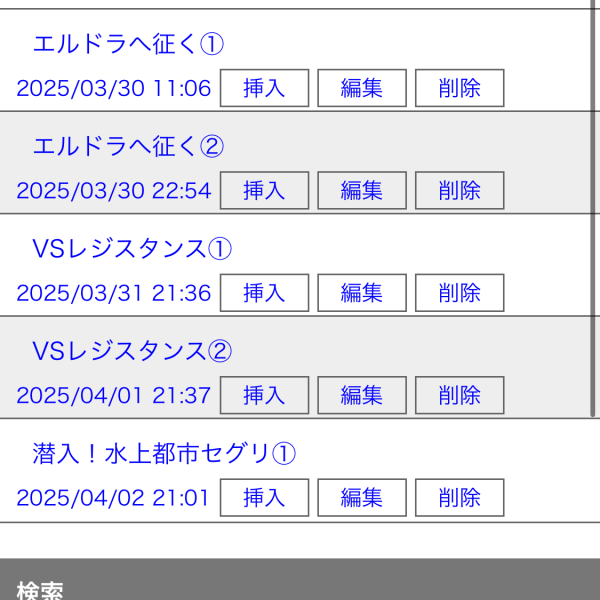
Task: Open the VSレジスタンス② entry link
Action: click(x=132, y=351)
